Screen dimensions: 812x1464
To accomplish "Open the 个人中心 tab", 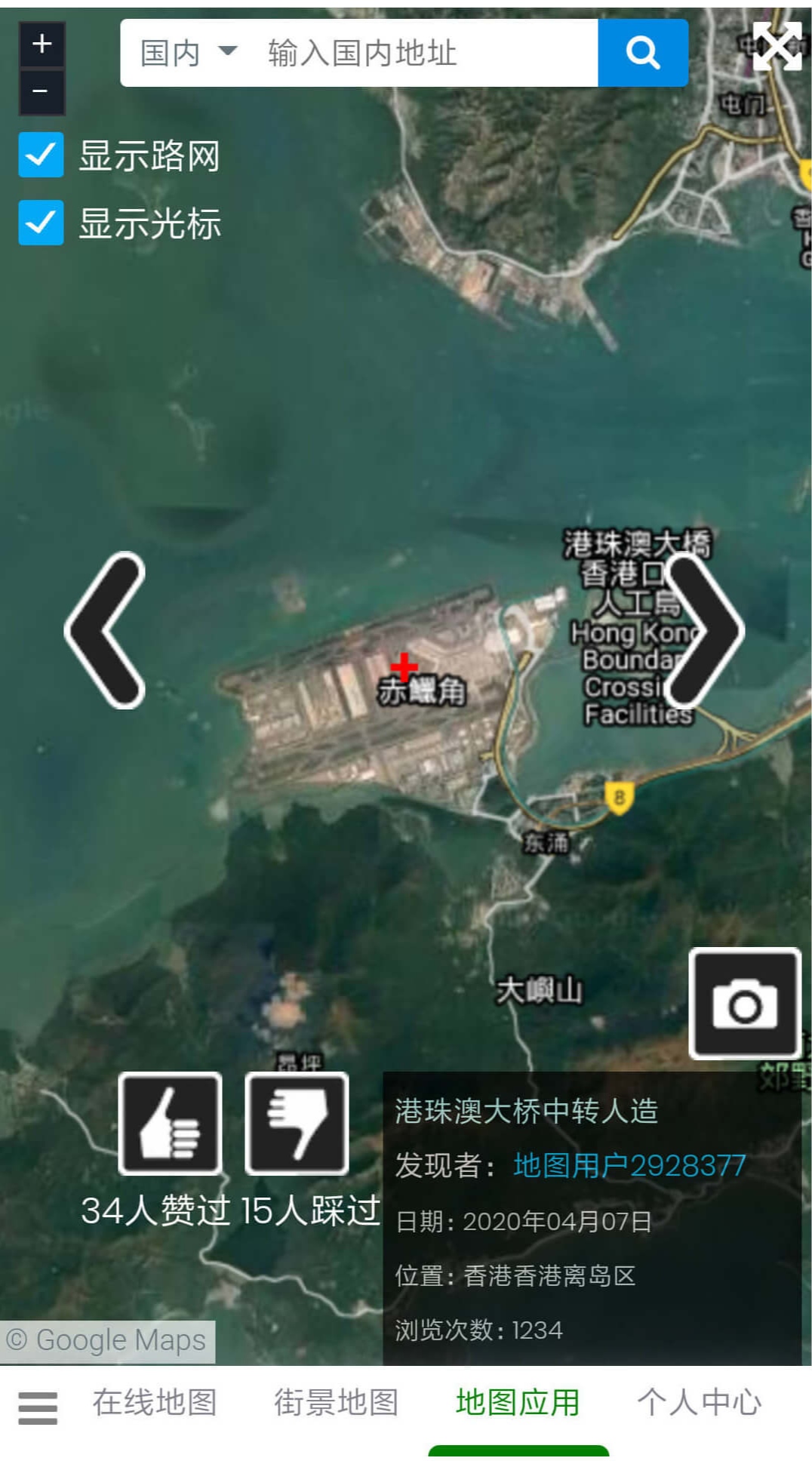I will [x=699, y=1402].
